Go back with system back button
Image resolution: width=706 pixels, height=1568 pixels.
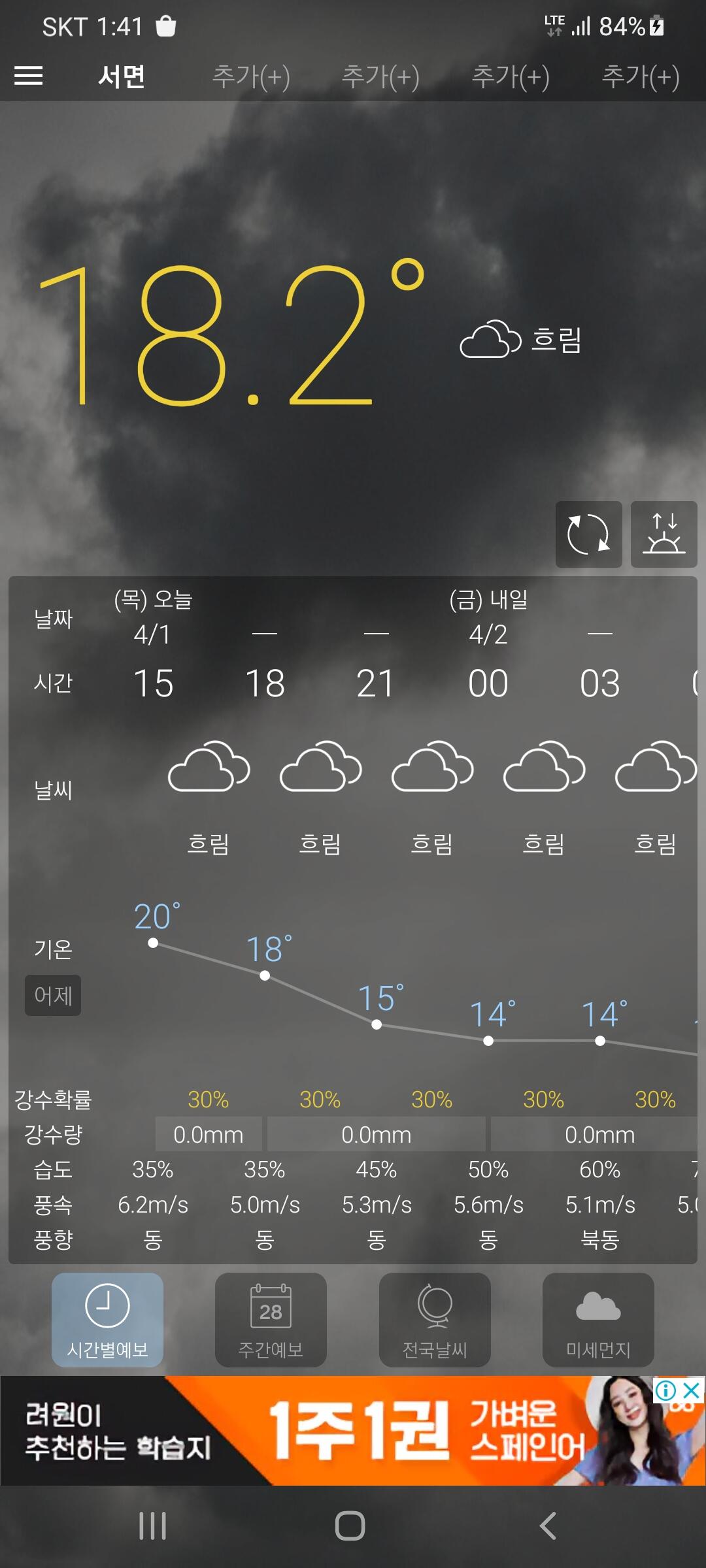pos(548,1526)
